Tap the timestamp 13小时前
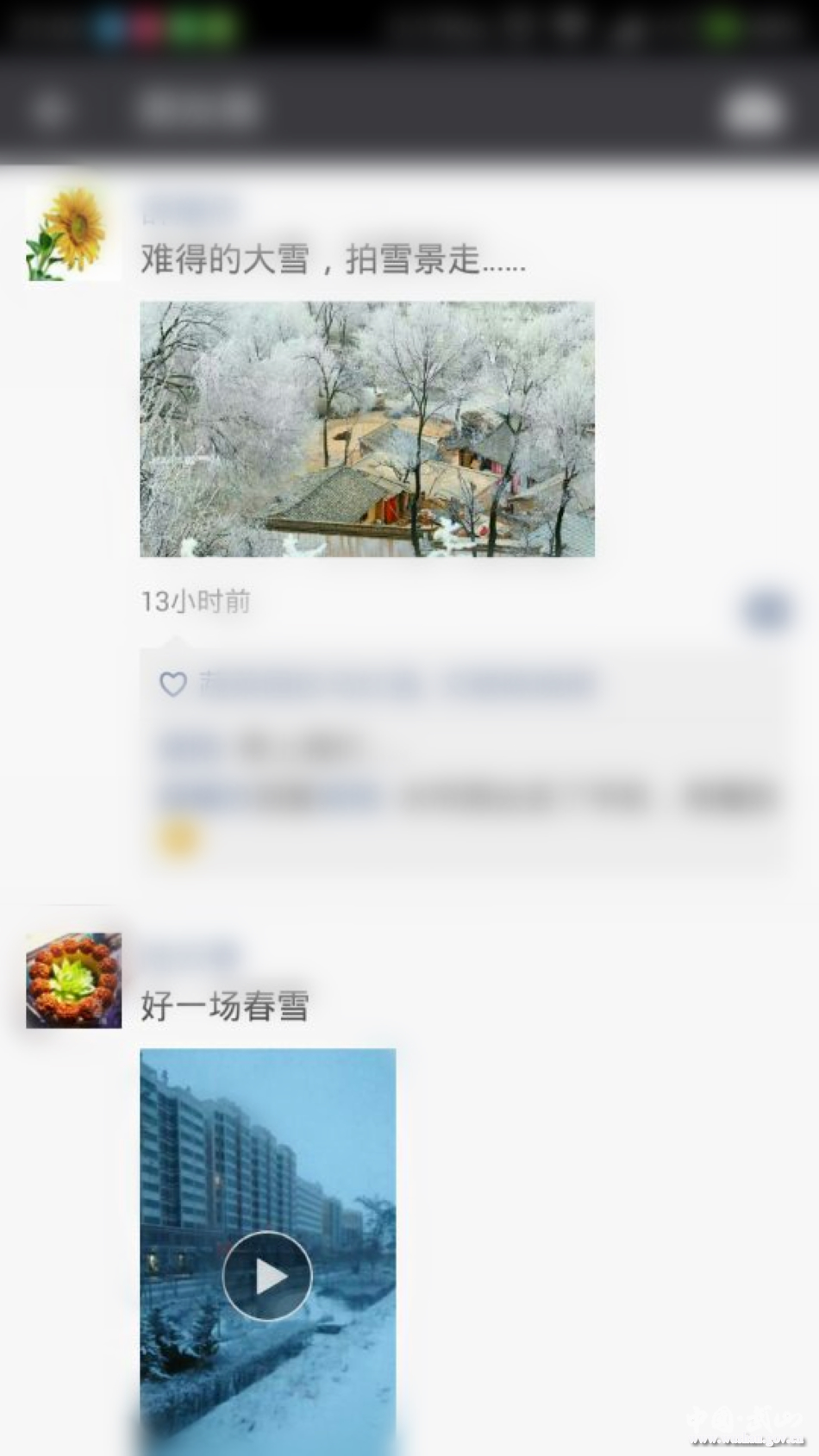The image size is (819, 1456). coord(195,603)
